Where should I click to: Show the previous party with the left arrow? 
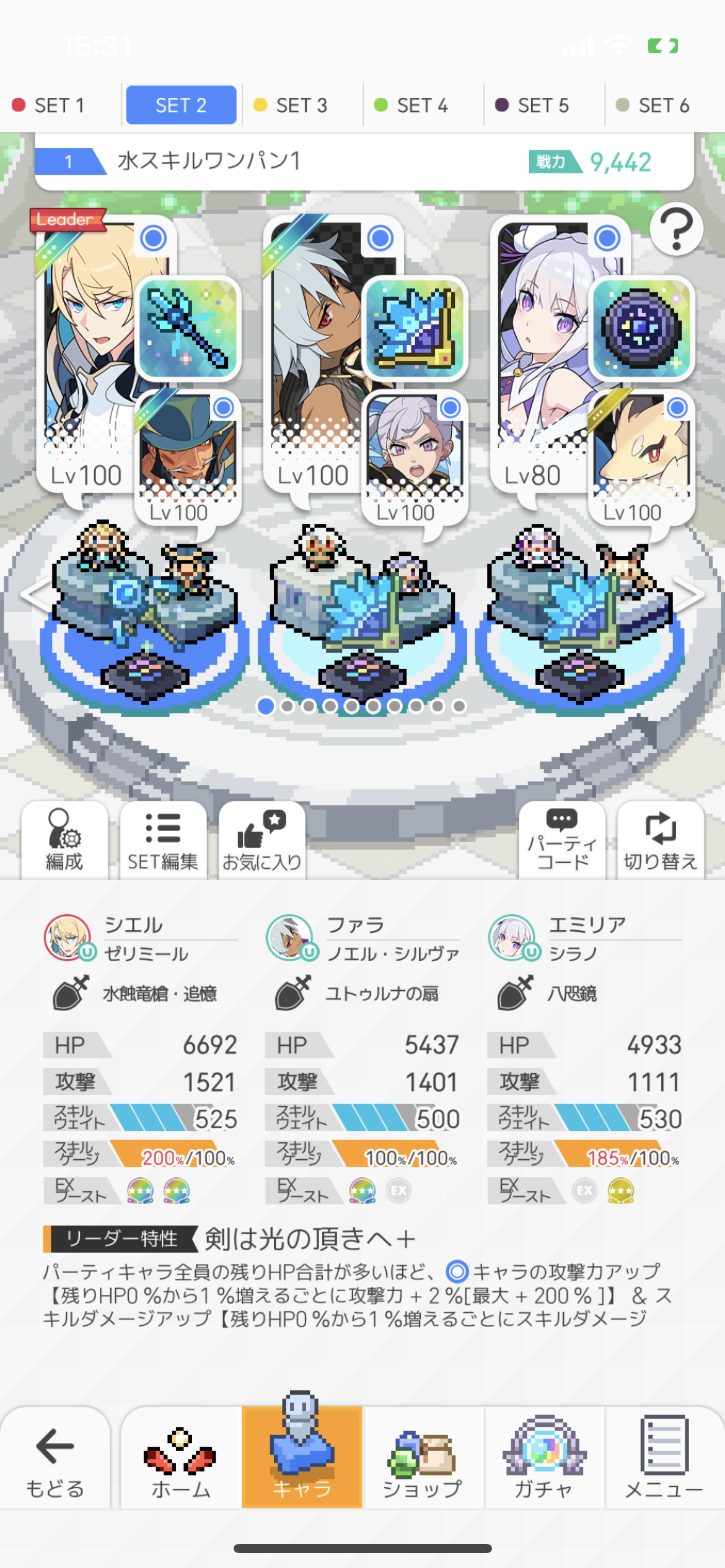pos(36,595)
